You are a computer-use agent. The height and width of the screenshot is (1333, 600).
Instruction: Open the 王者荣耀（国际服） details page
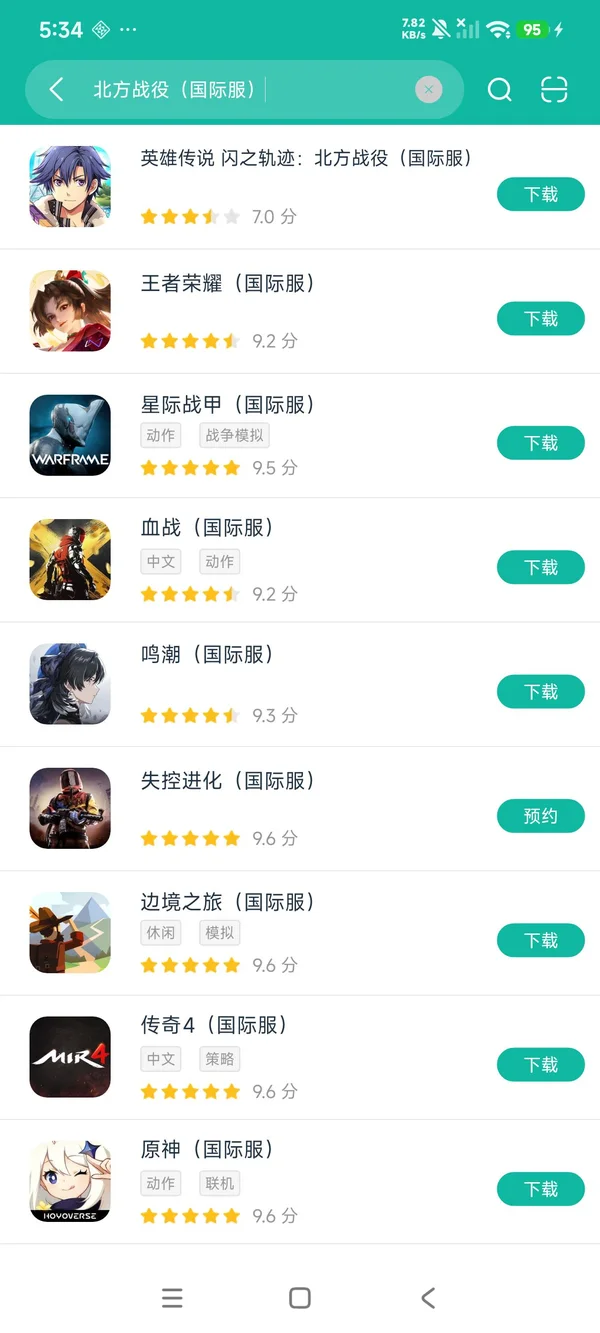coord(227,284)
